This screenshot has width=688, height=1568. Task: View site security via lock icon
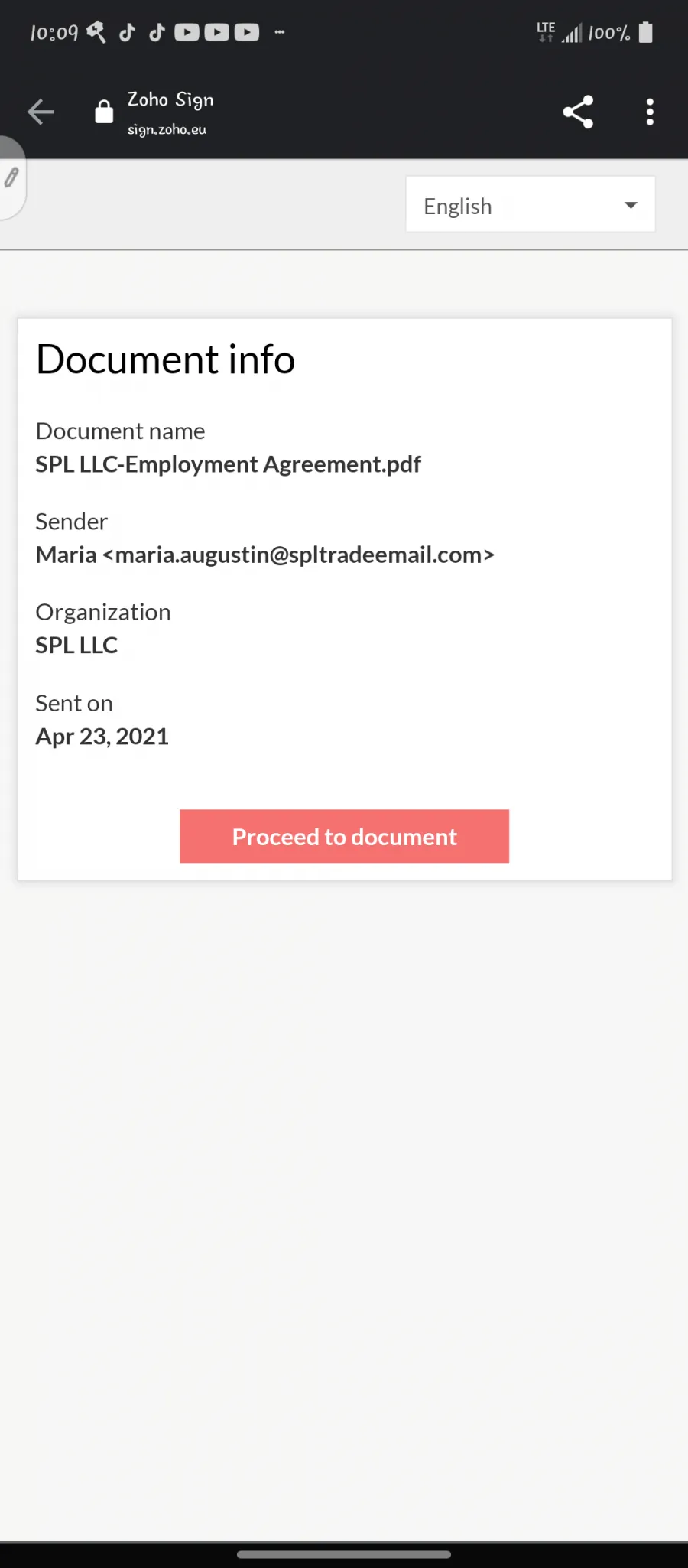coord(104,112)
